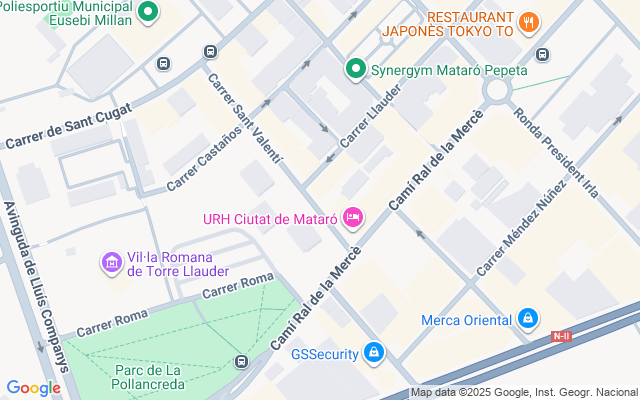Open the Poliesportiu Municipal Eusebi Millan marker

pyautogui.click(x=148, y=13)
